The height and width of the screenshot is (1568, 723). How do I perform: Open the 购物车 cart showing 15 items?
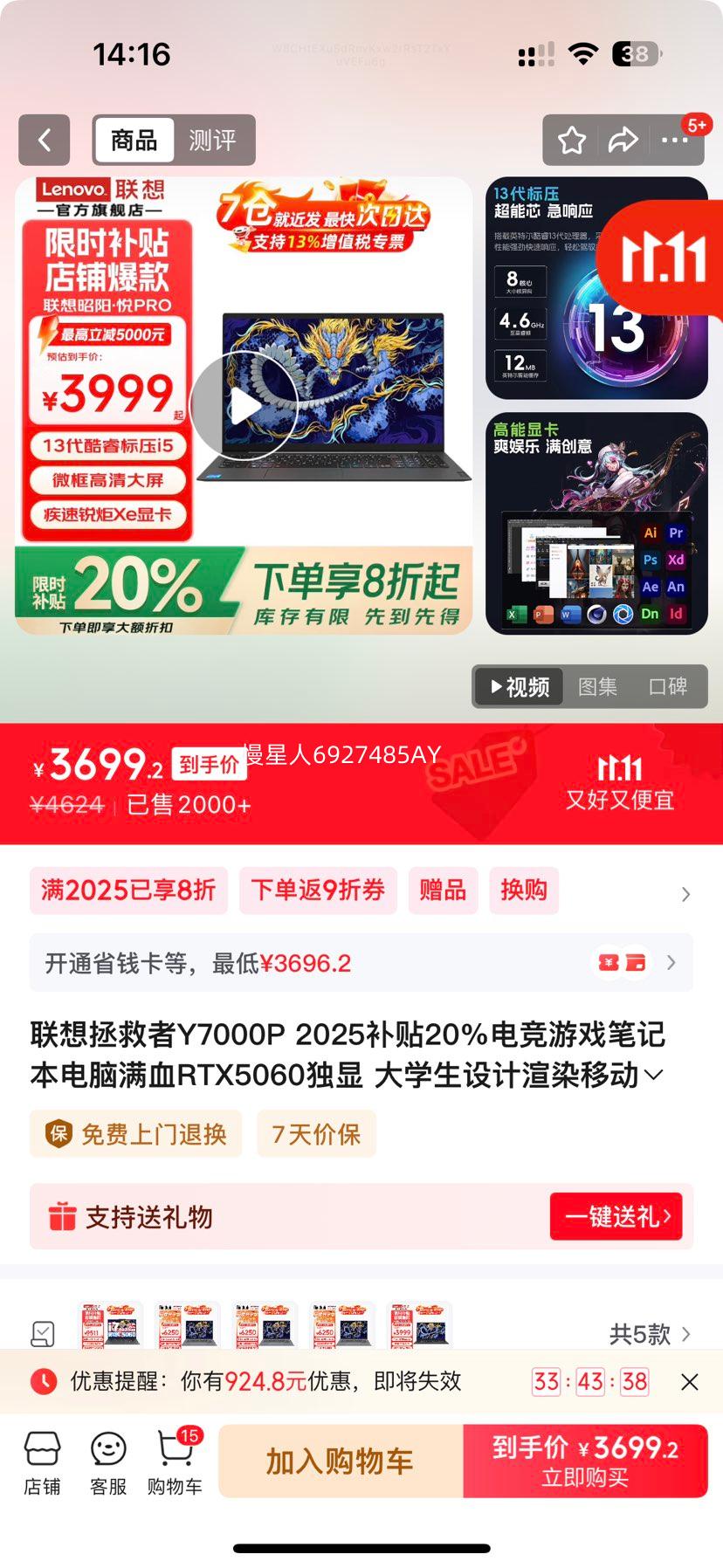175,1460
